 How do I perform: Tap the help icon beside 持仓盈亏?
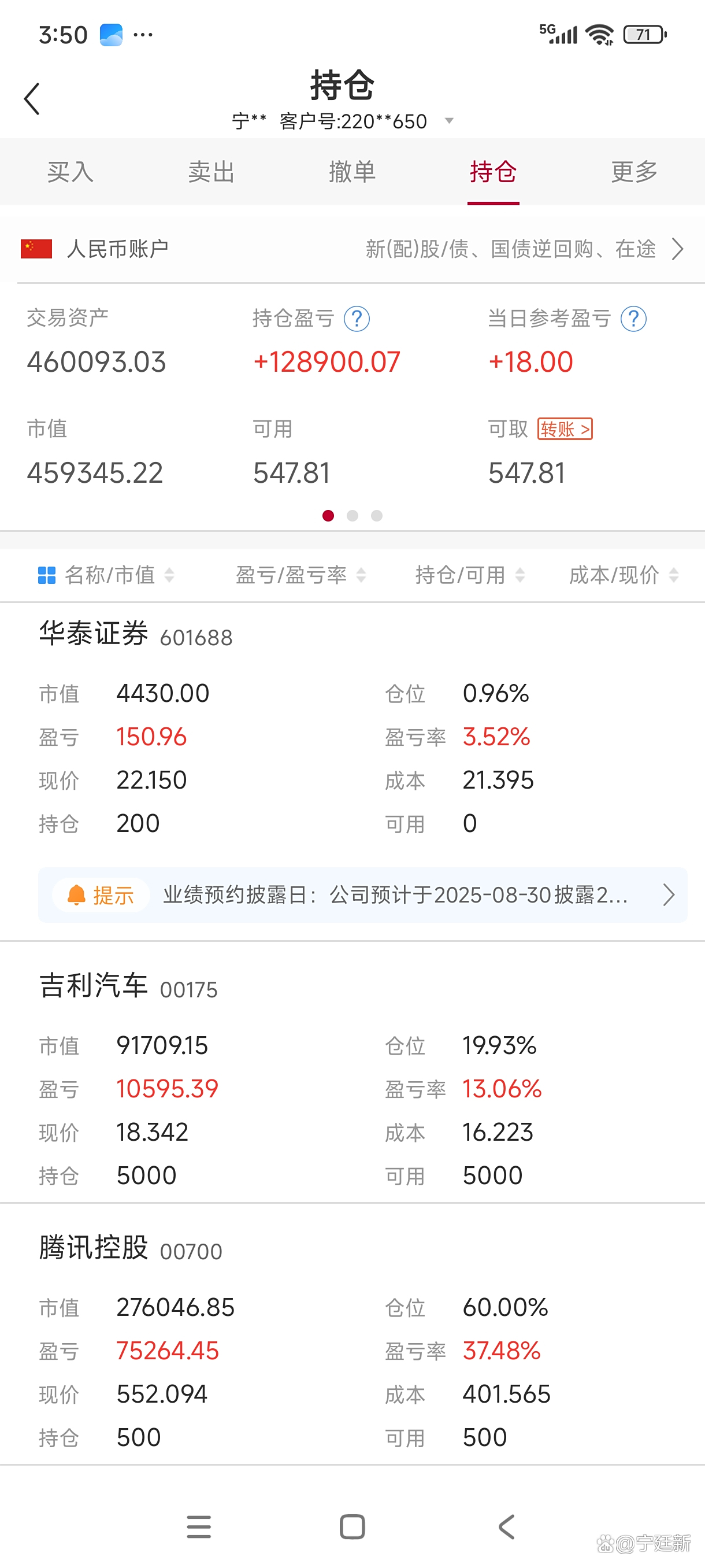(357, 319)
